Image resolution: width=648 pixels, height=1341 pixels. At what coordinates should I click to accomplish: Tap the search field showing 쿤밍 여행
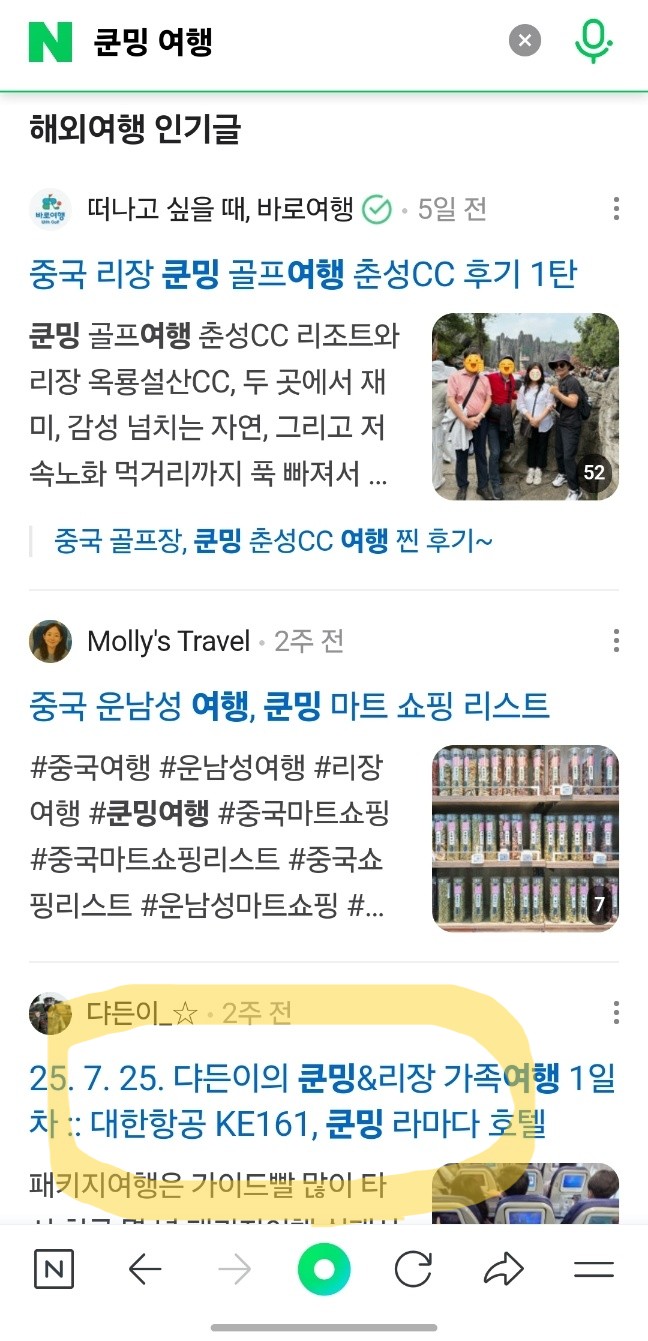[x=290, y=42]
